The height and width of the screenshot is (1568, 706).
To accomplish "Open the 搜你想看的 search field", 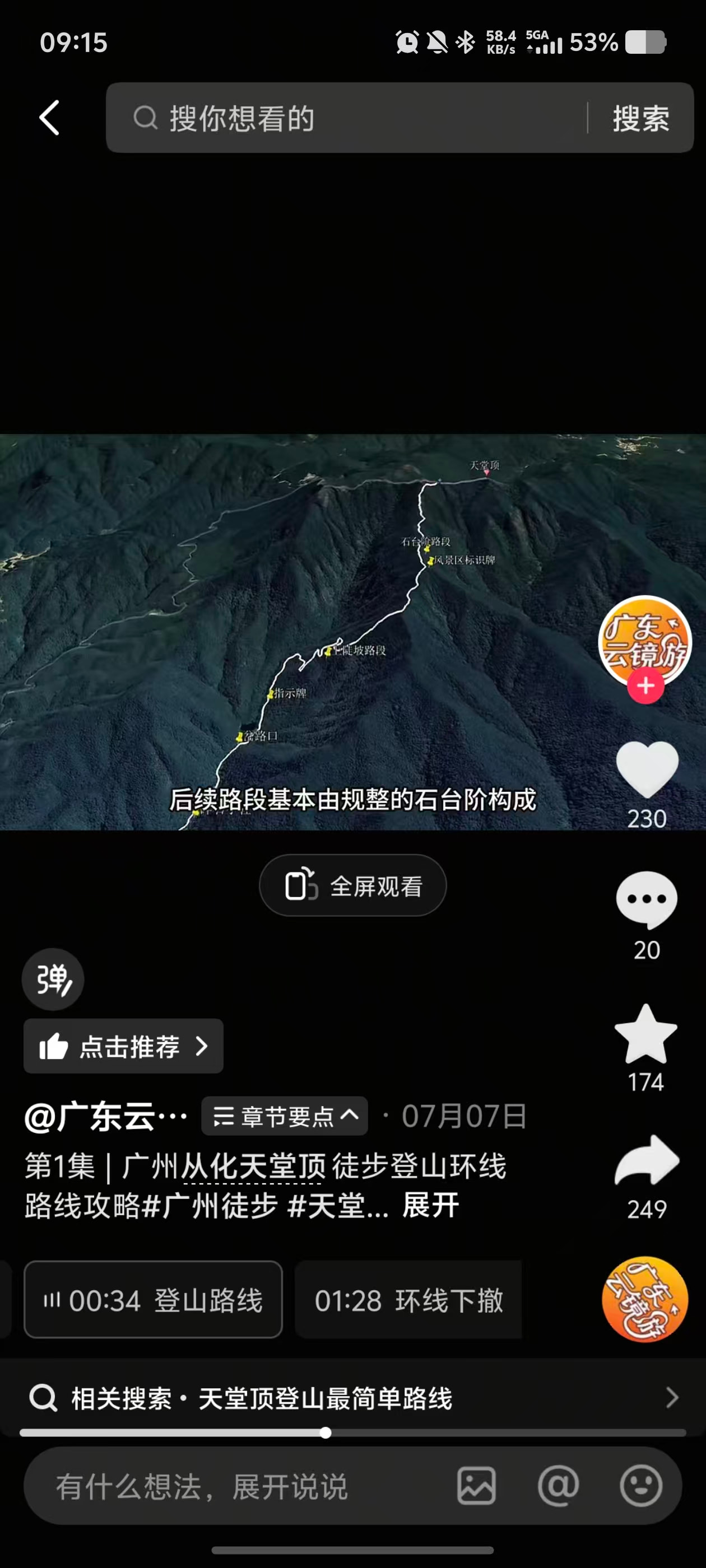I will click(346, 118).
